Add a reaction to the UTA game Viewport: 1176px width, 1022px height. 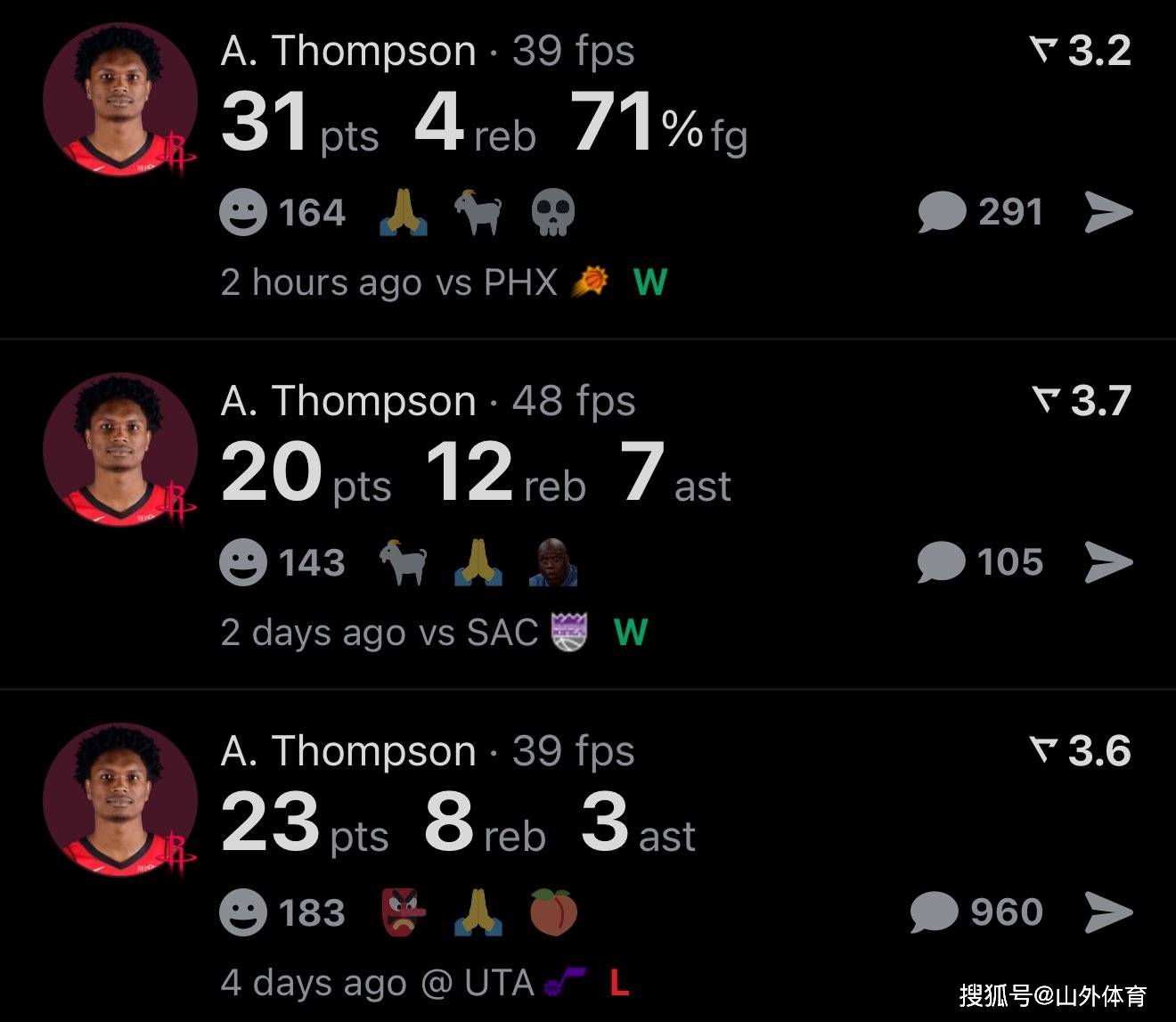coord(243,913)
